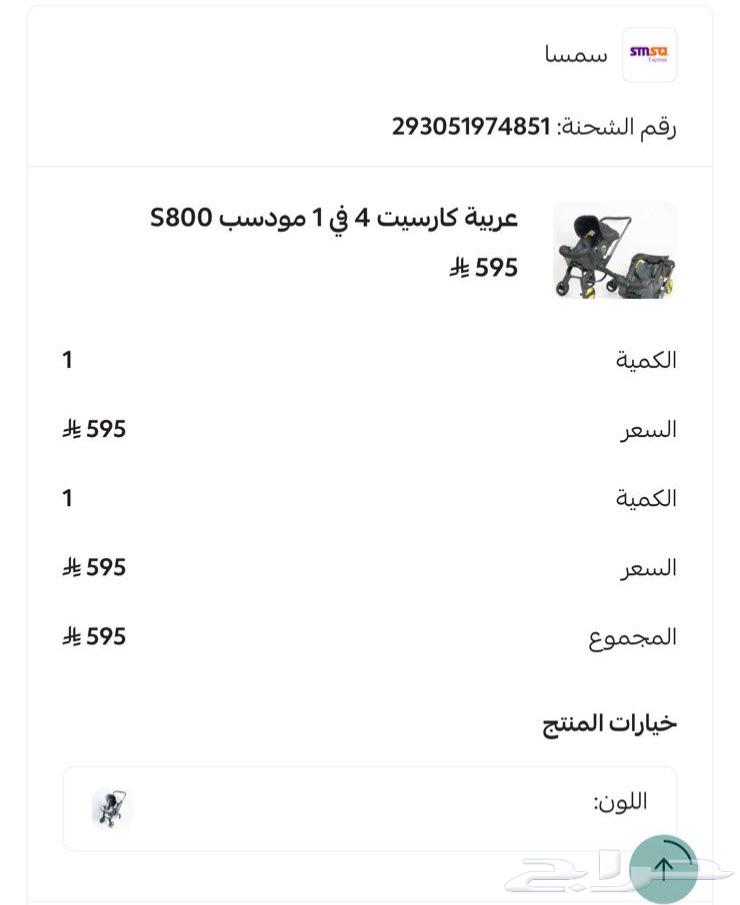View the selected color option thumbnail
Viewport: 740px width, 905px height.
[x=112, y=808]
